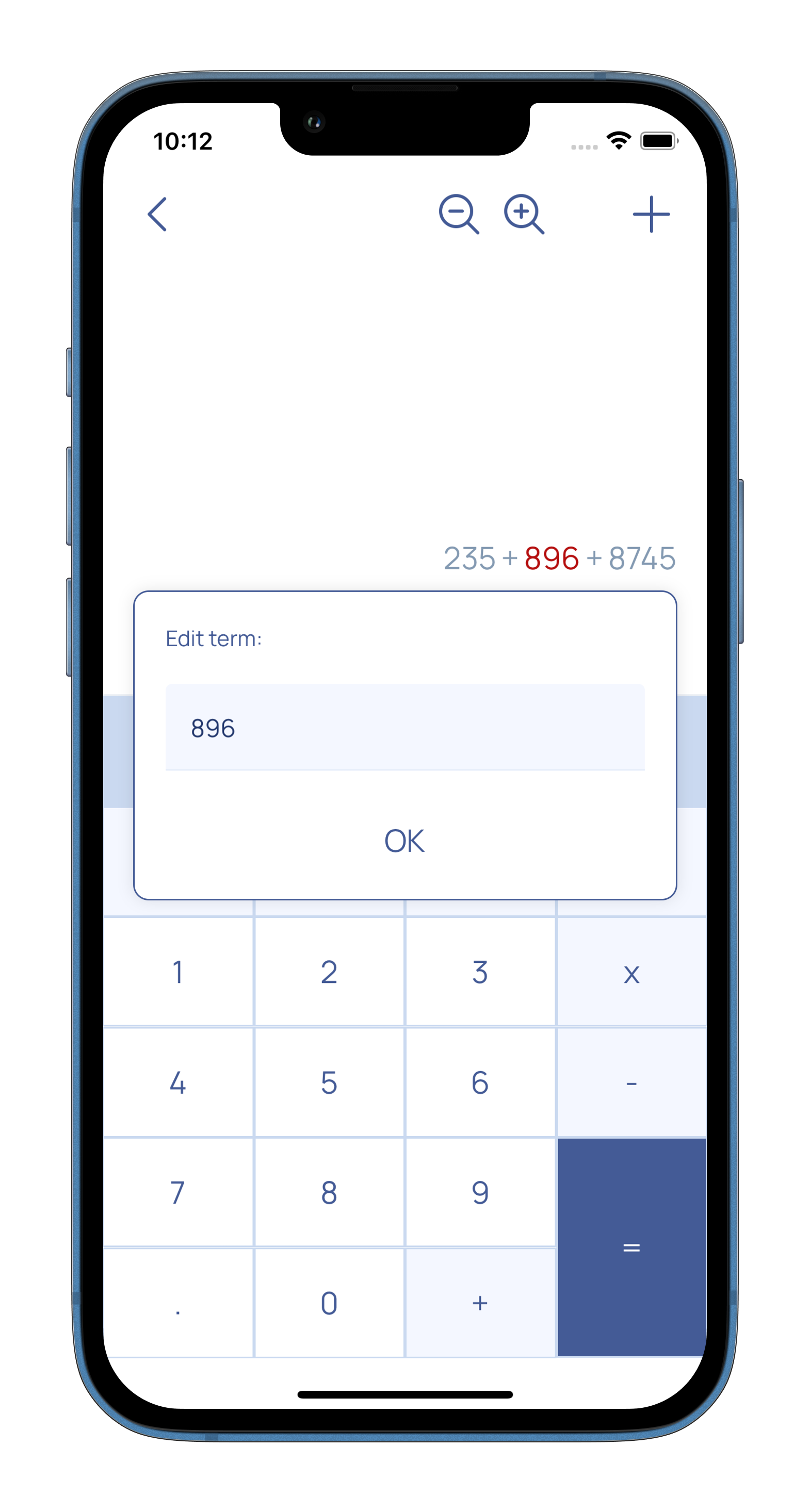
Task: Enter digit 3 on the keypad
Action: pyautogui.click(x=480, y=972)
